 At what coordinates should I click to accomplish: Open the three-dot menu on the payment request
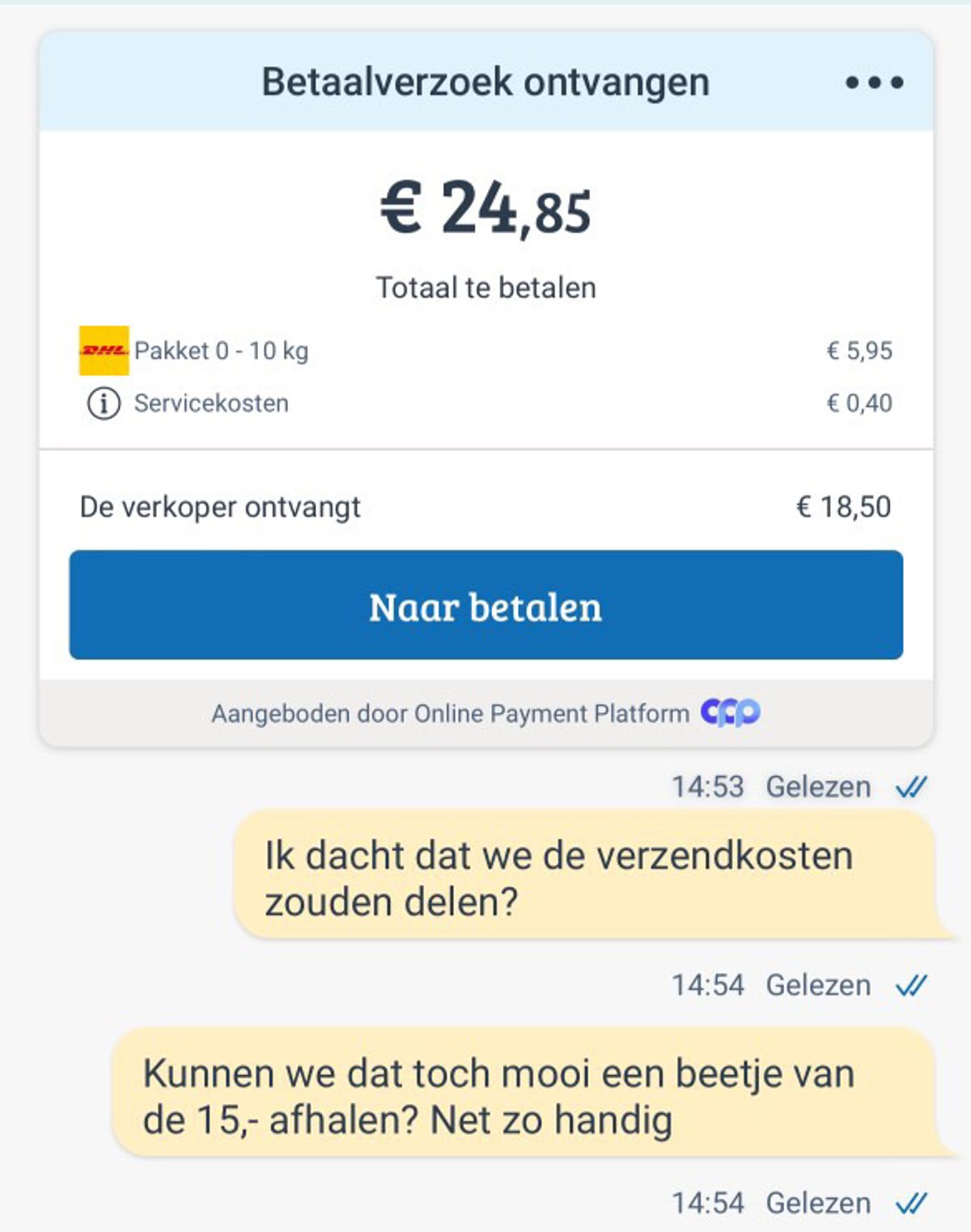pyautogui.click(x=874, y=83)
